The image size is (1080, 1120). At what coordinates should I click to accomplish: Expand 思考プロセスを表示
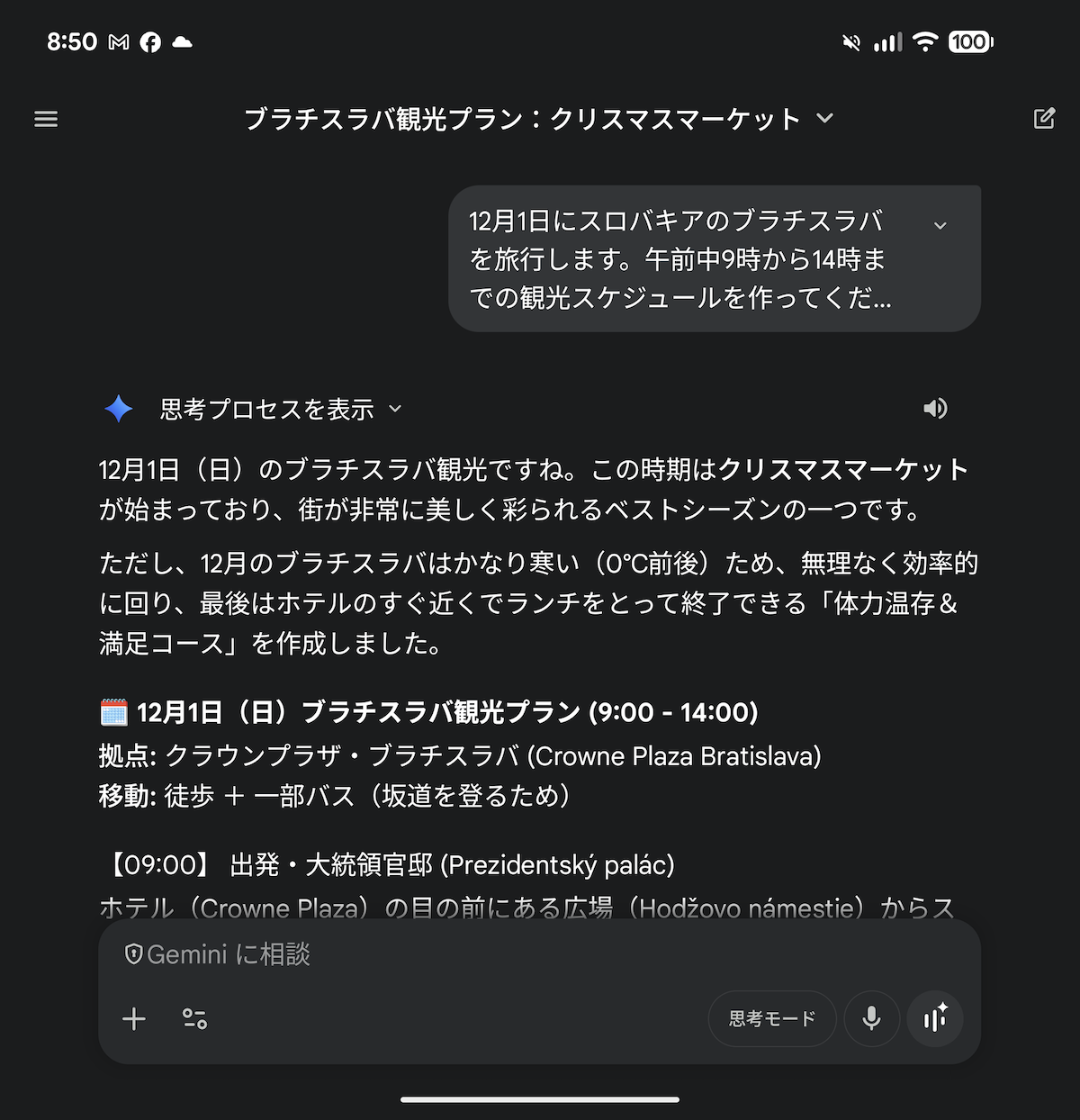click(279, 410)
